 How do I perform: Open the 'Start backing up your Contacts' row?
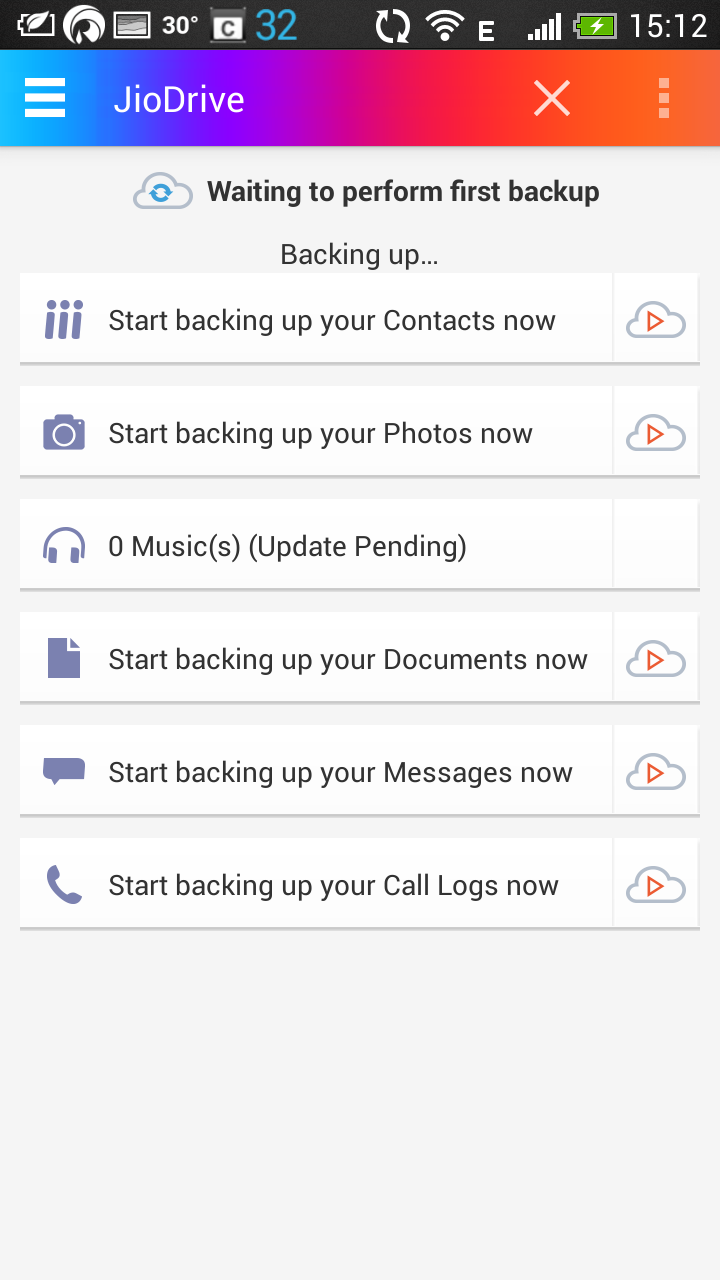tap(316, 321)
